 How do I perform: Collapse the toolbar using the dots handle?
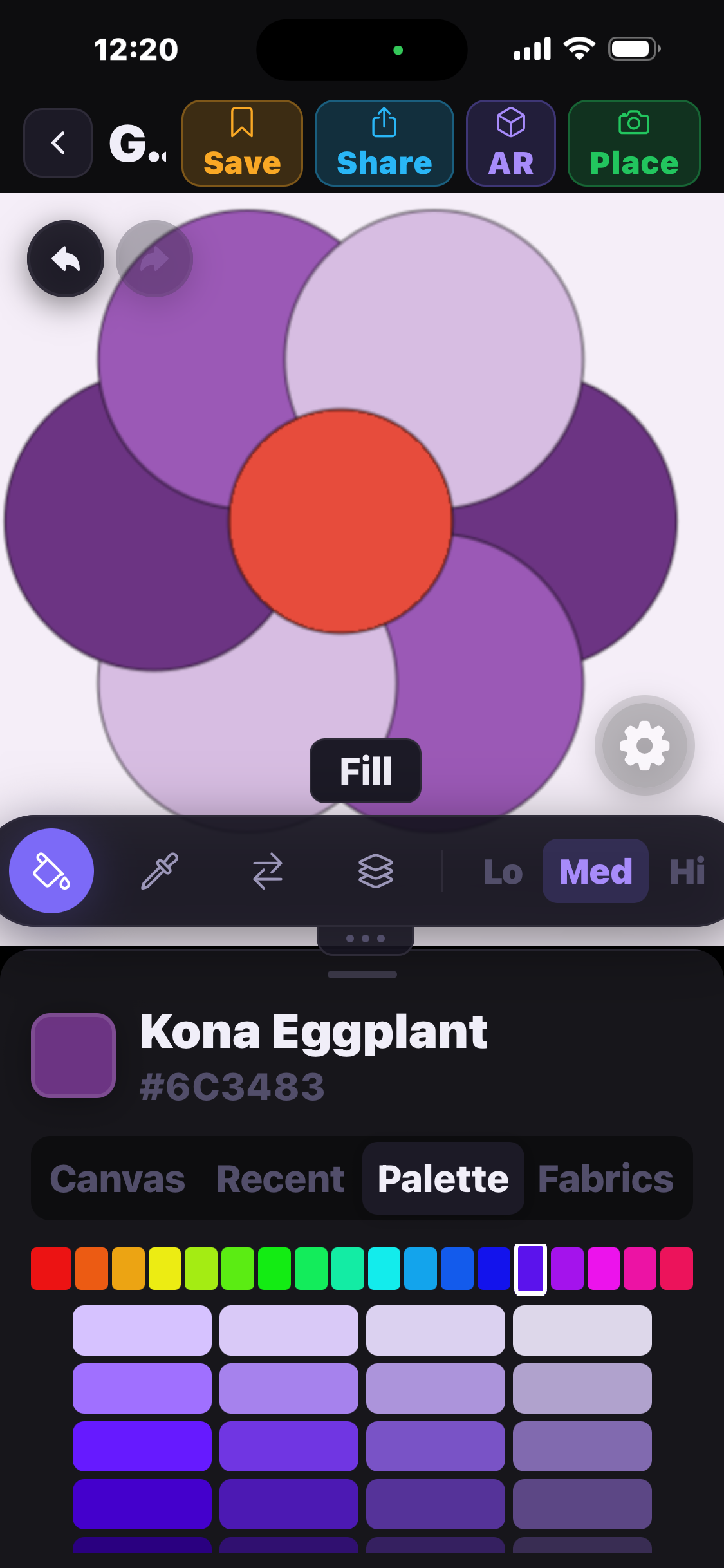(x=364, y=938)
